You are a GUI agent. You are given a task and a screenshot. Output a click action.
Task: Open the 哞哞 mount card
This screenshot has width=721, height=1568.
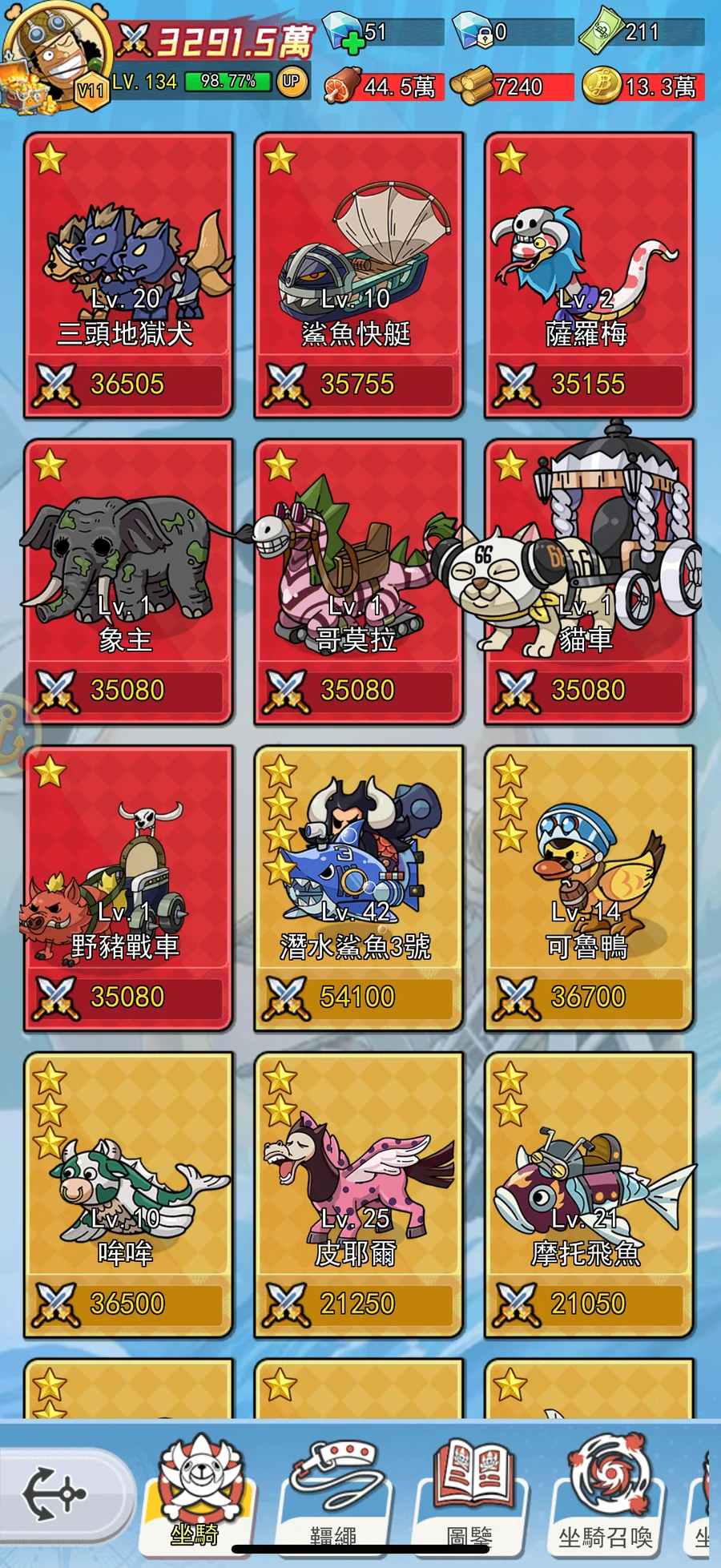128,1194
